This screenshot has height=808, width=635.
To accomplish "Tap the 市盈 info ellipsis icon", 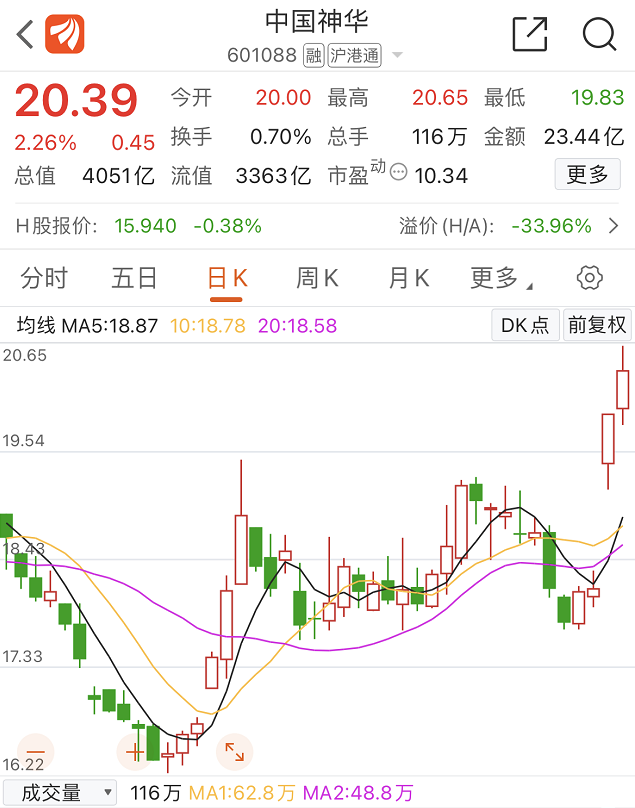I will pyautogui.click(x=398, y=173).
